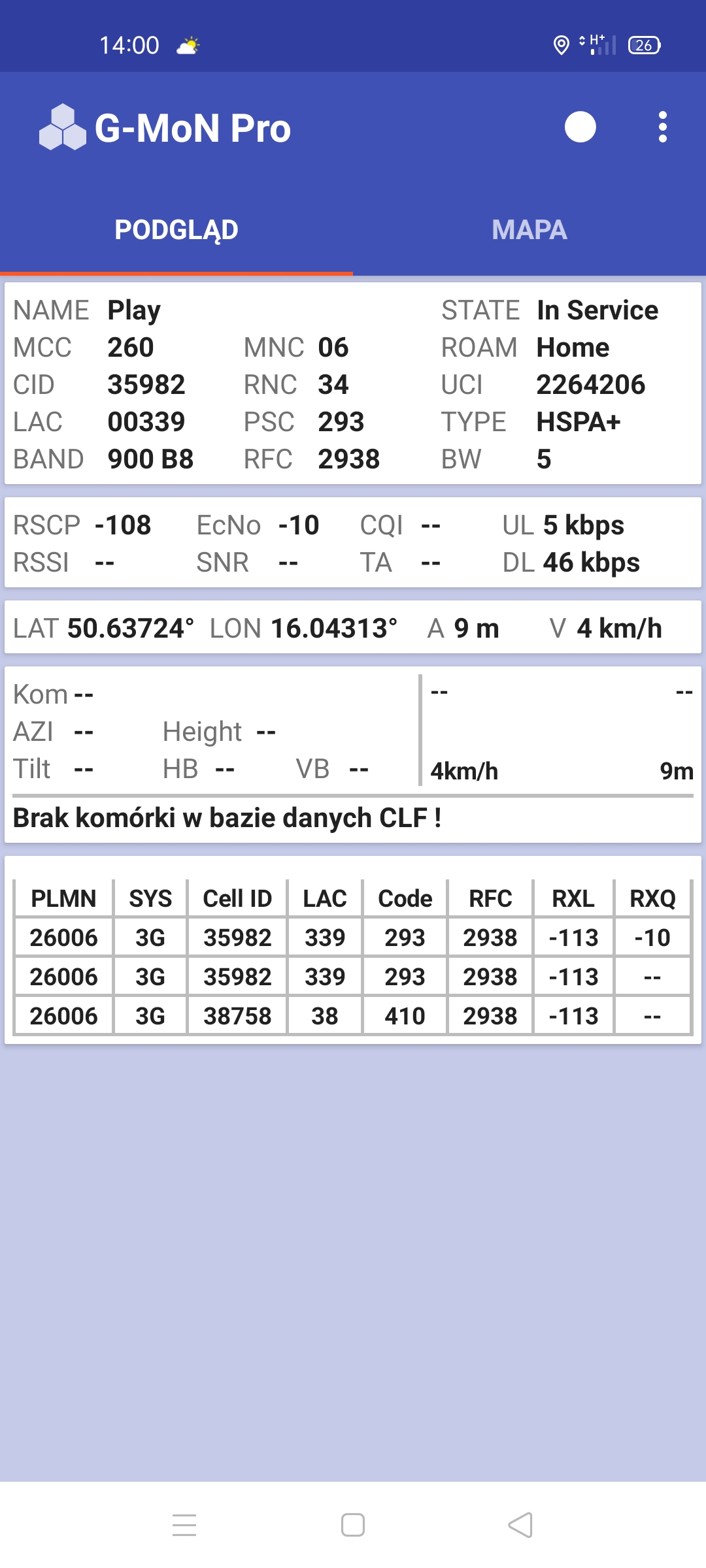Select the PODGLĄD tab
Screen dimensions: 706x1568
tap(176, 230)
